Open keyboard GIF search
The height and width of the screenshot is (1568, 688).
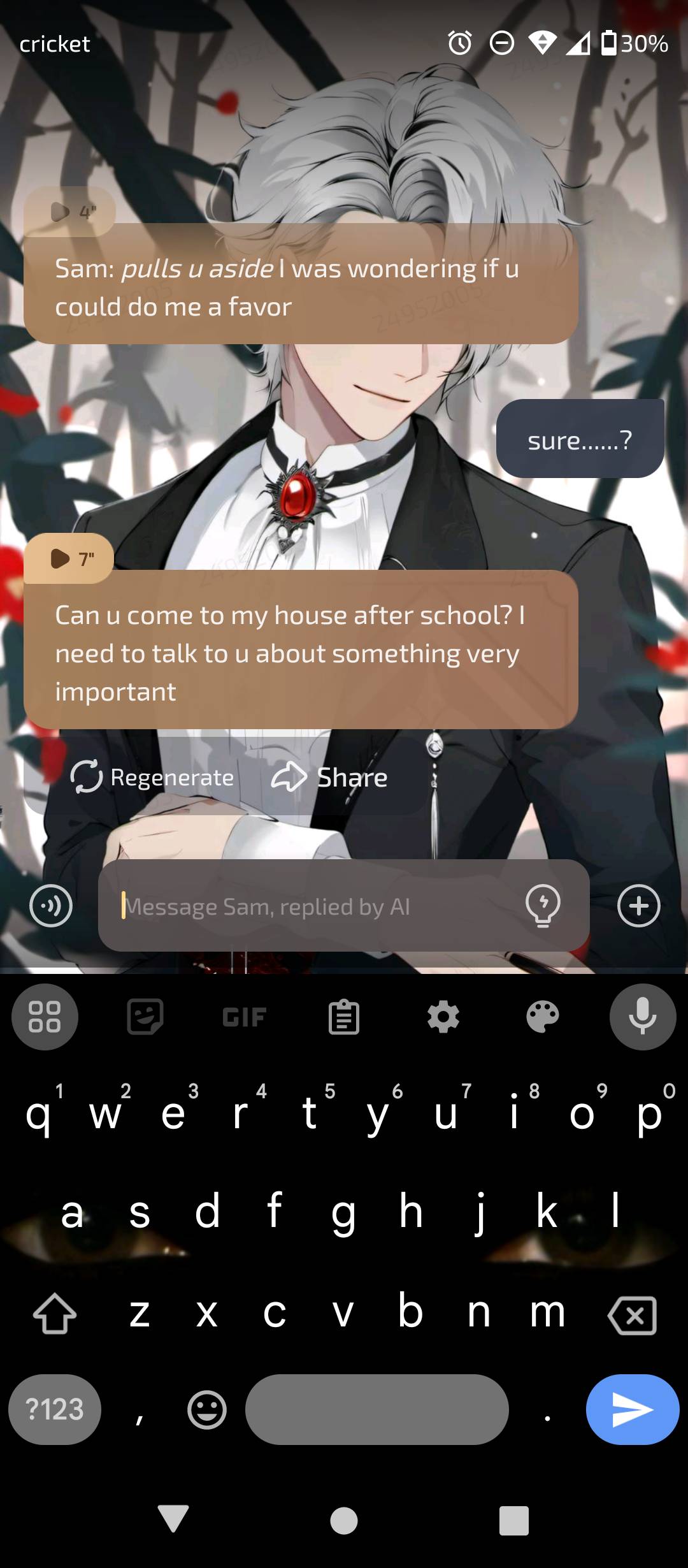(x=244, y=1017)
